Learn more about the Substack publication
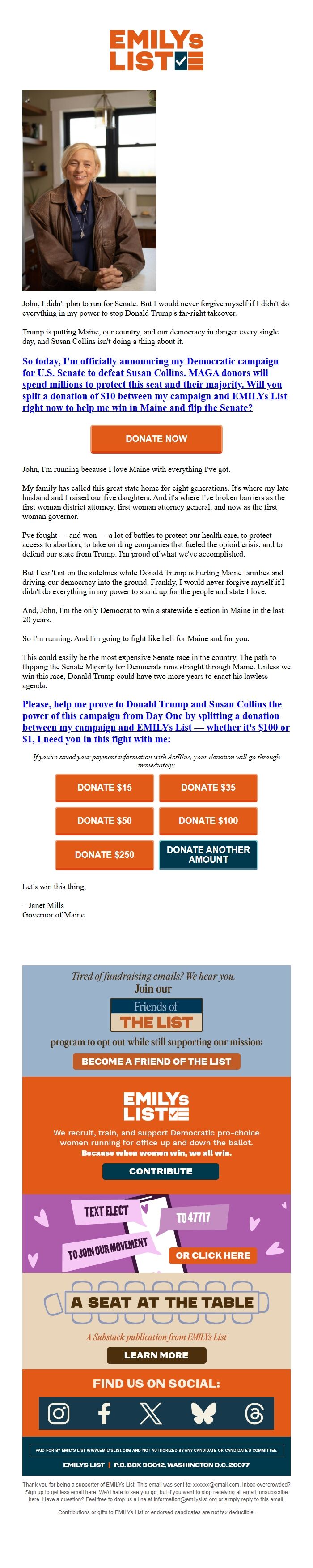This screenshot has height=1568, width=313. (156, 1355)
